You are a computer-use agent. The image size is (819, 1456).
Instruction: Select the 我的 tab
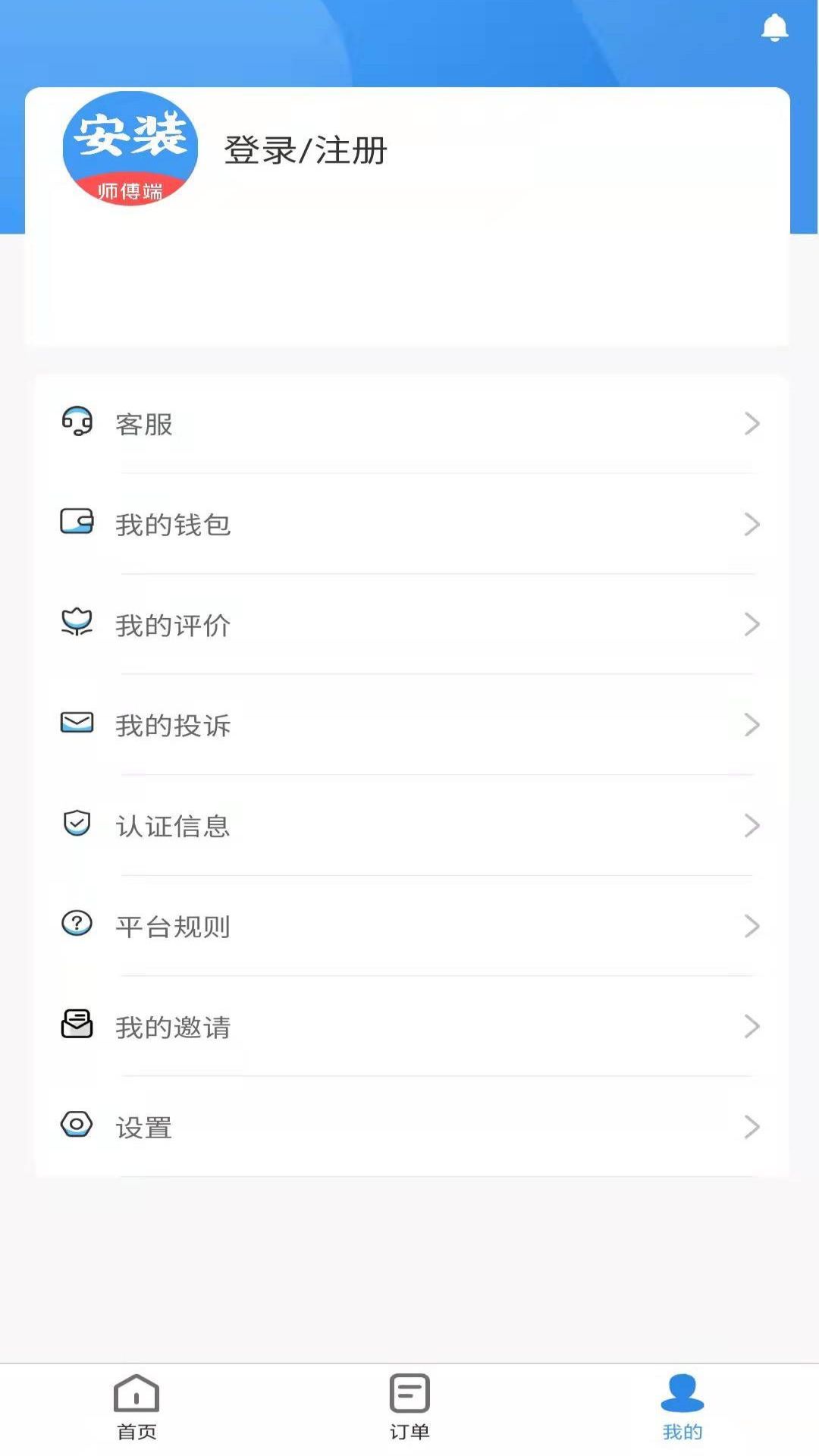pos(682,1407)
